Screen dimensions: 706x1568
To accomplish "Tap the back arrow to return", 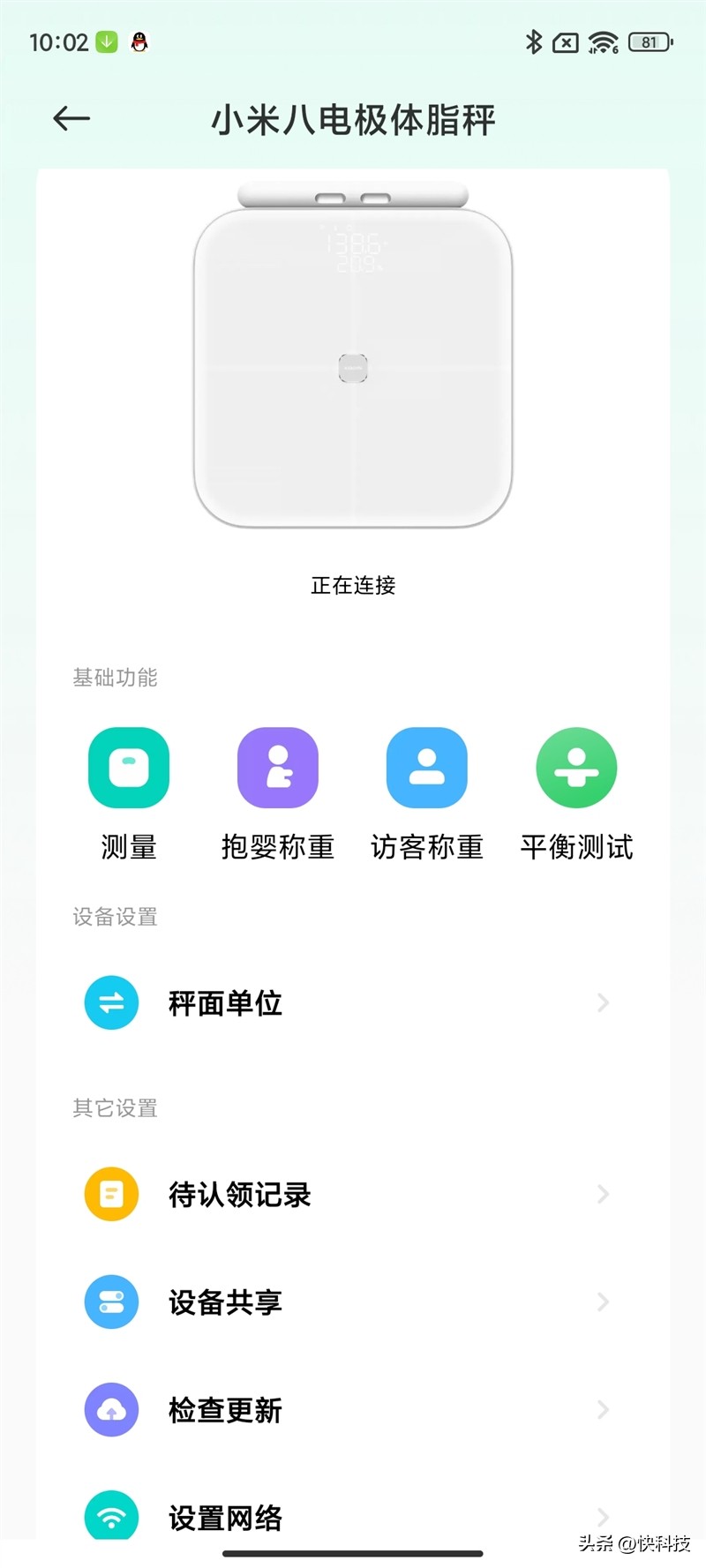I will pos(71,118).
